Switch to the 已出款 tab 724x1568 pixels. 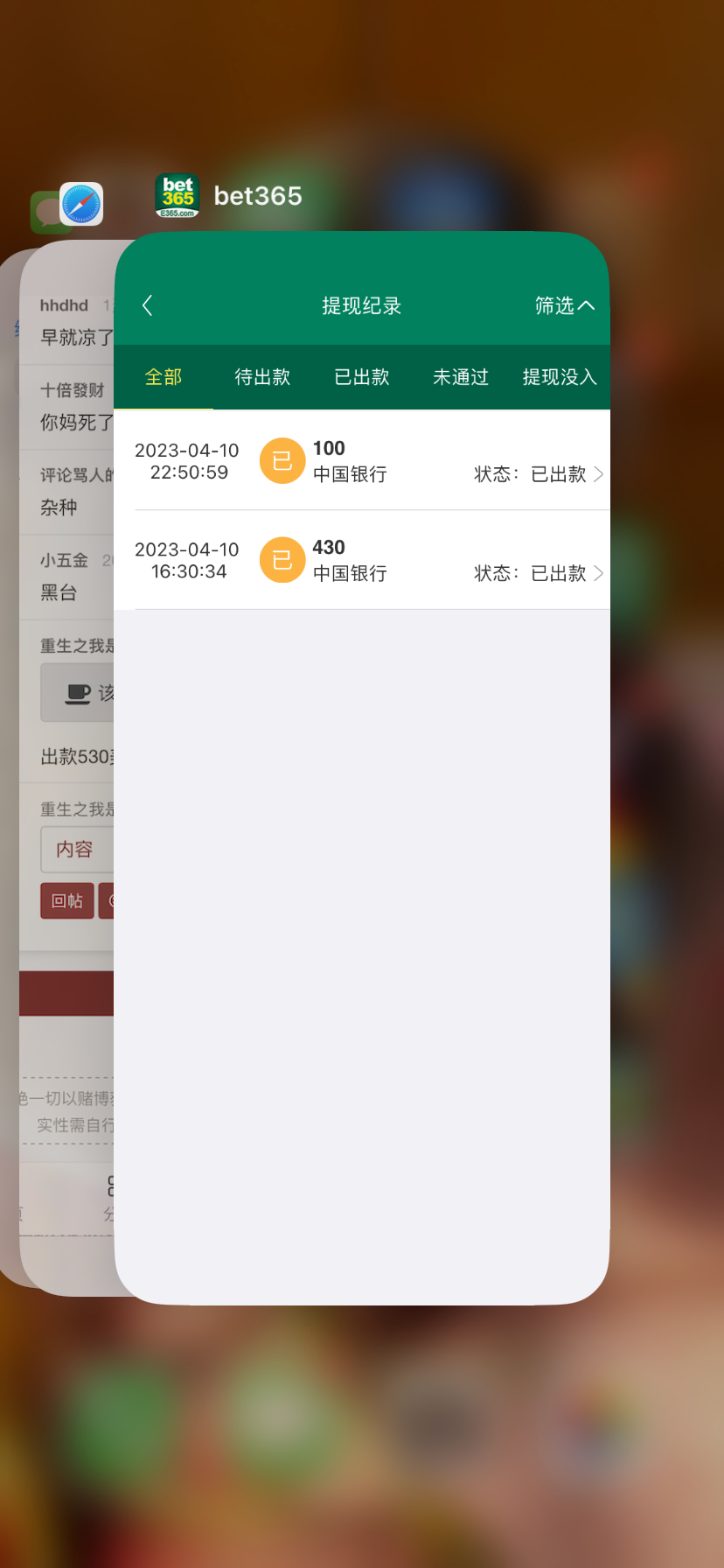361,377
